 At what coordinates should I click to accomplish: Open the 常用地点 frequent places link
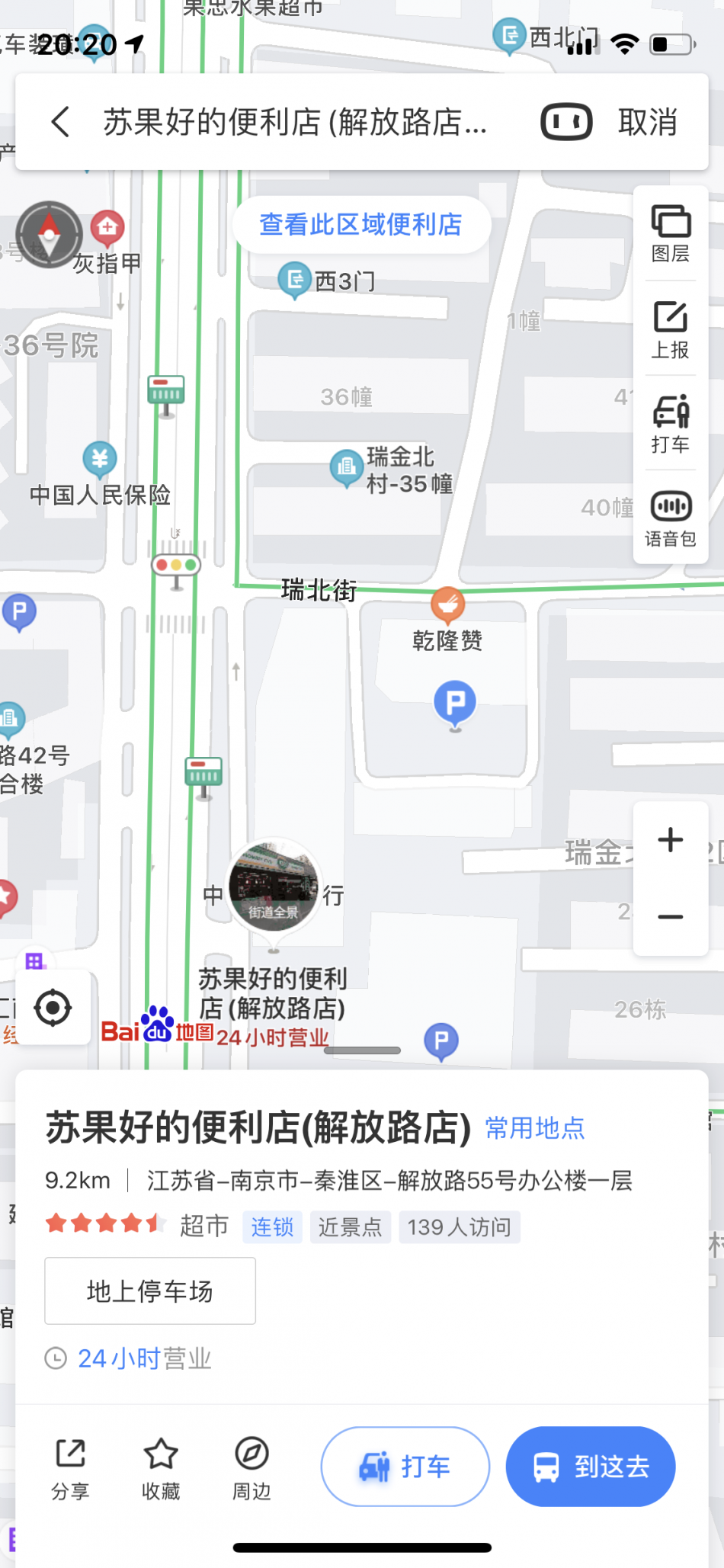(535, 1127)
